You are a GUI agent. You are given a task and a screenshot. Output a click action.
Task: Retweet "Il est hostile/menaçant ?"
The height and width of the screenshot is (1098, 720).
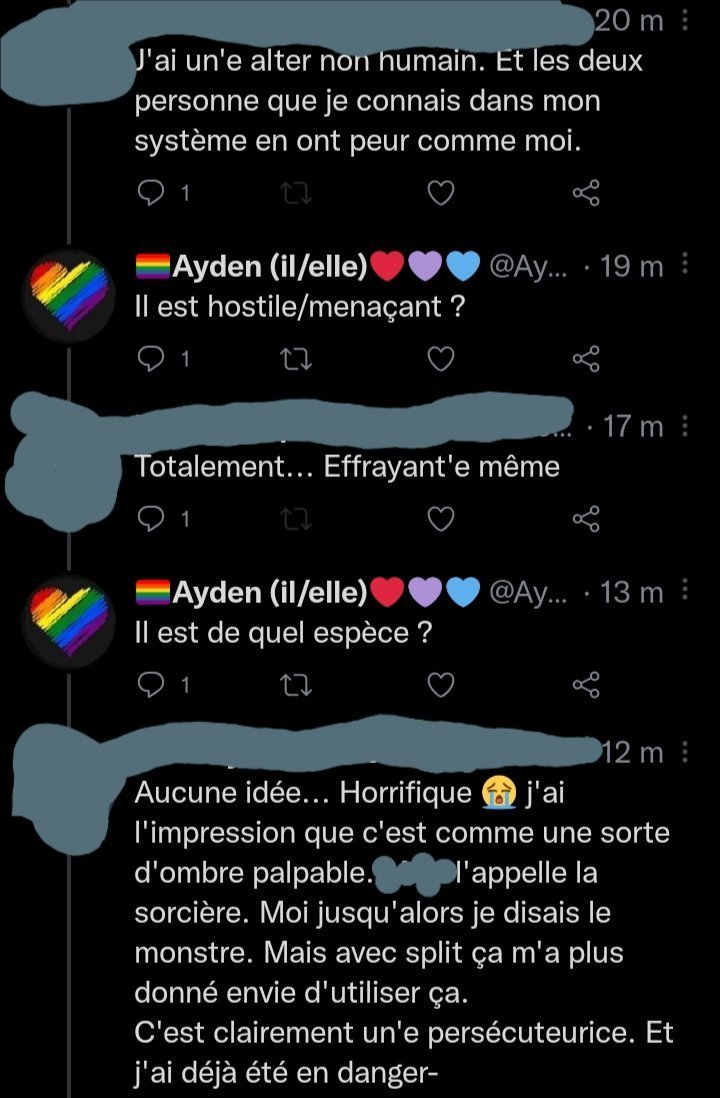294,357
